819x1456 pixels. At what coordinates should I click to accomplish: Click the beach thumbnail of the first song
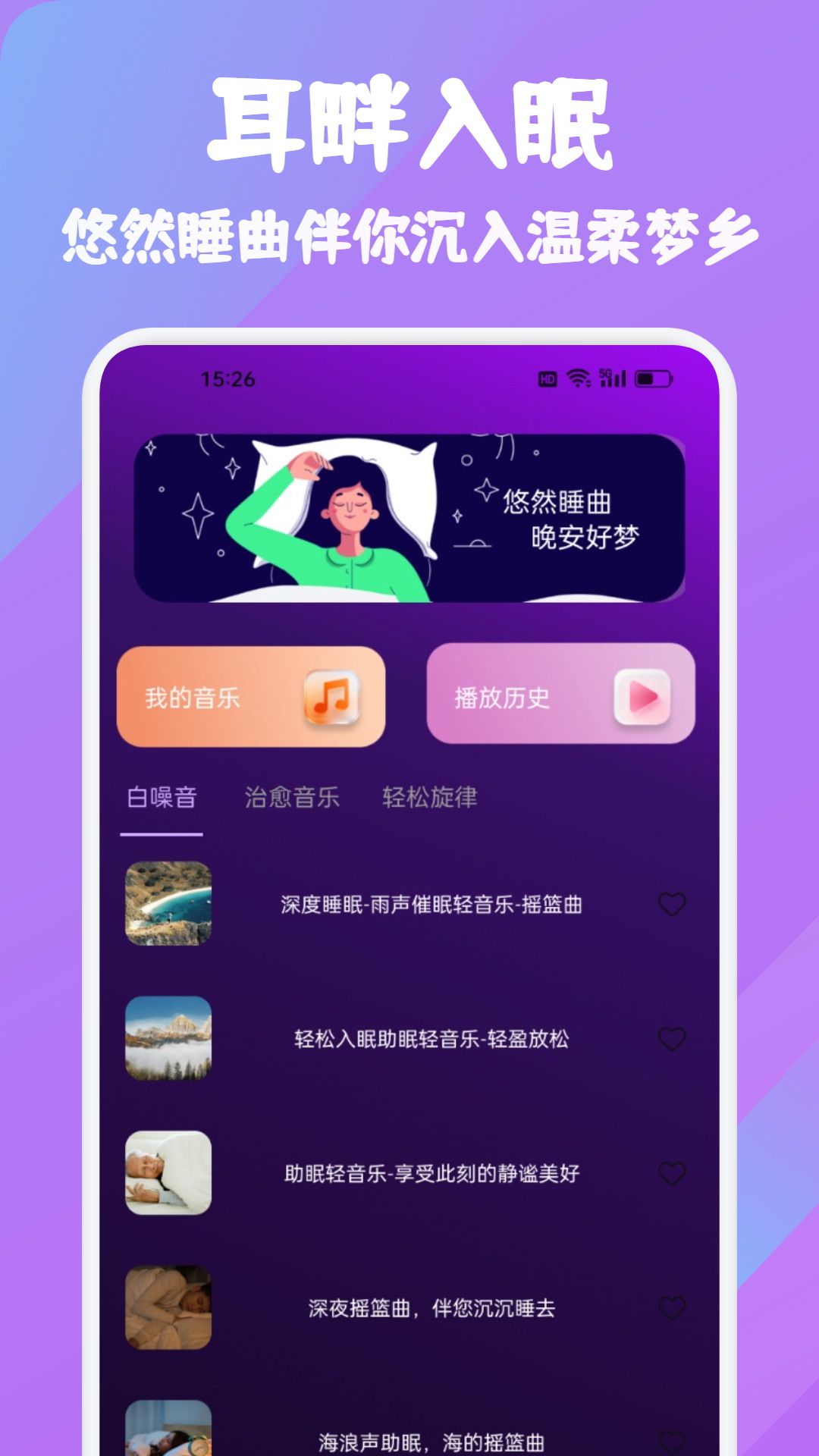pos(168,903)
